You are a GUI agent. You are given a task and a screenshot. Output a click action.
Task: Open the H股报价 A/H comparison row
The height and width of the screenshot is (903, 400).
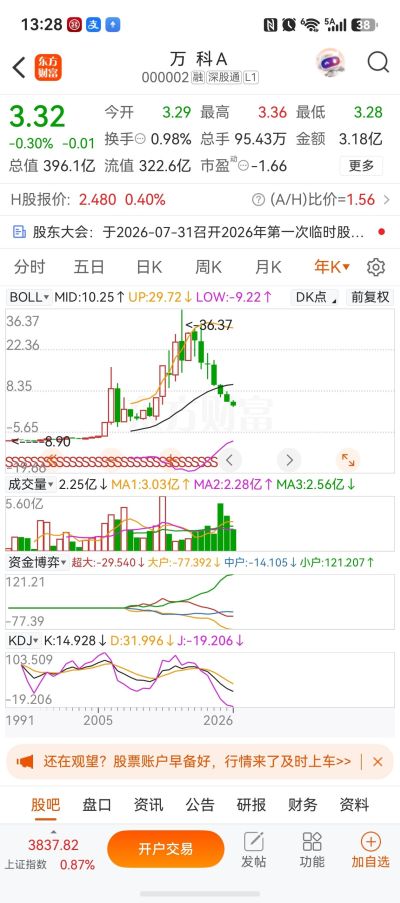point(200,200)
